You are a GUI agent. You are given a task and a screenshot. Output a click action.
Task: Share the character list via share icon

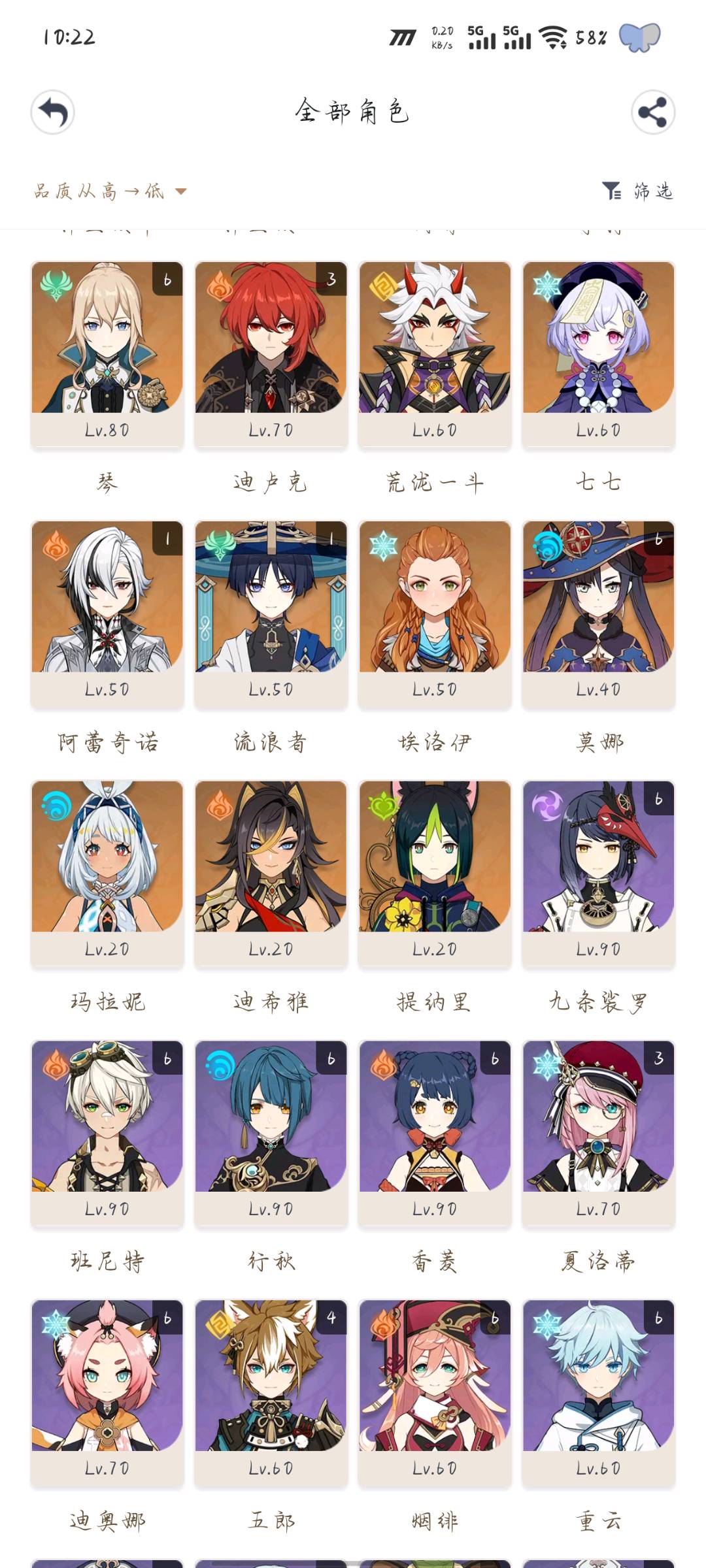653,112
